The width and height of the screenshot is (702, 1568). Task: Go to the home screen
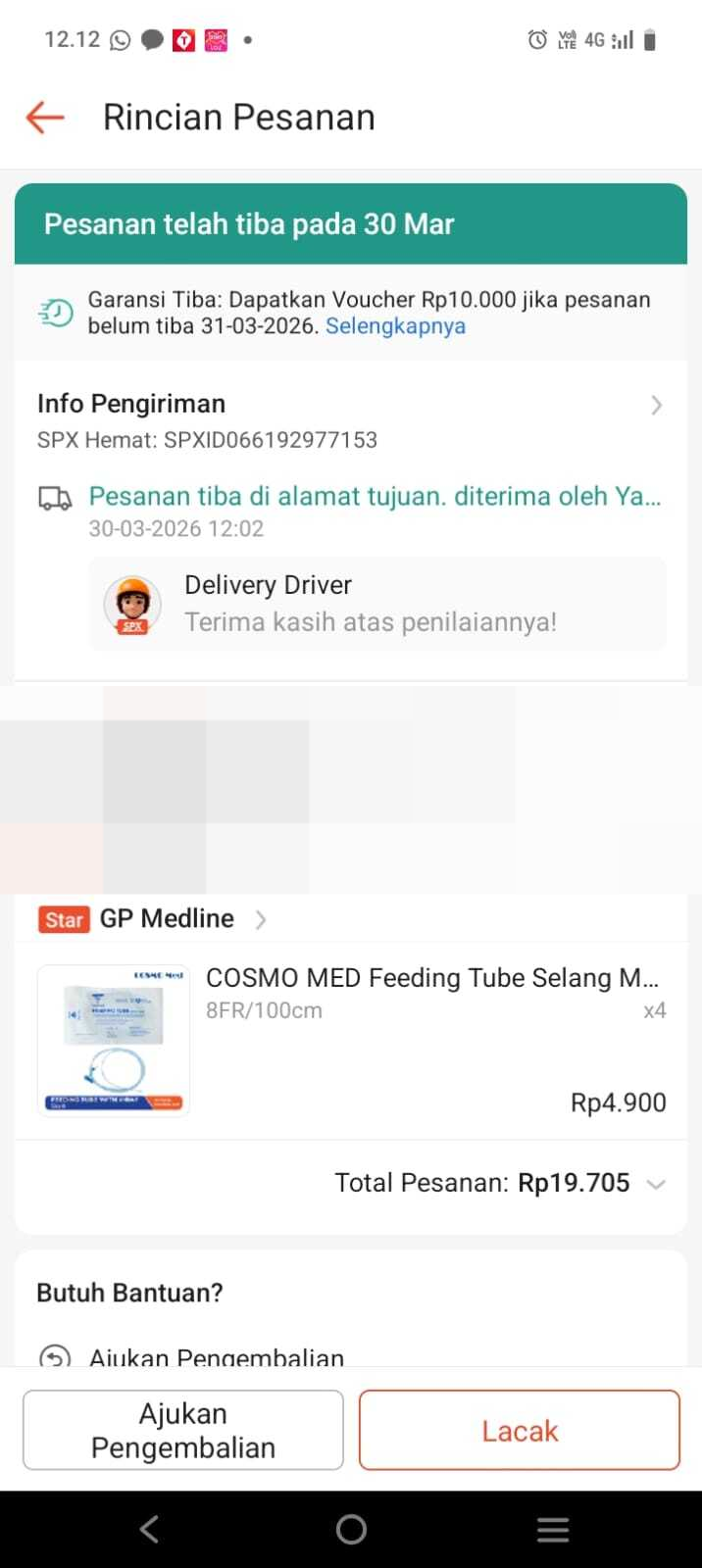point(351,1530)
